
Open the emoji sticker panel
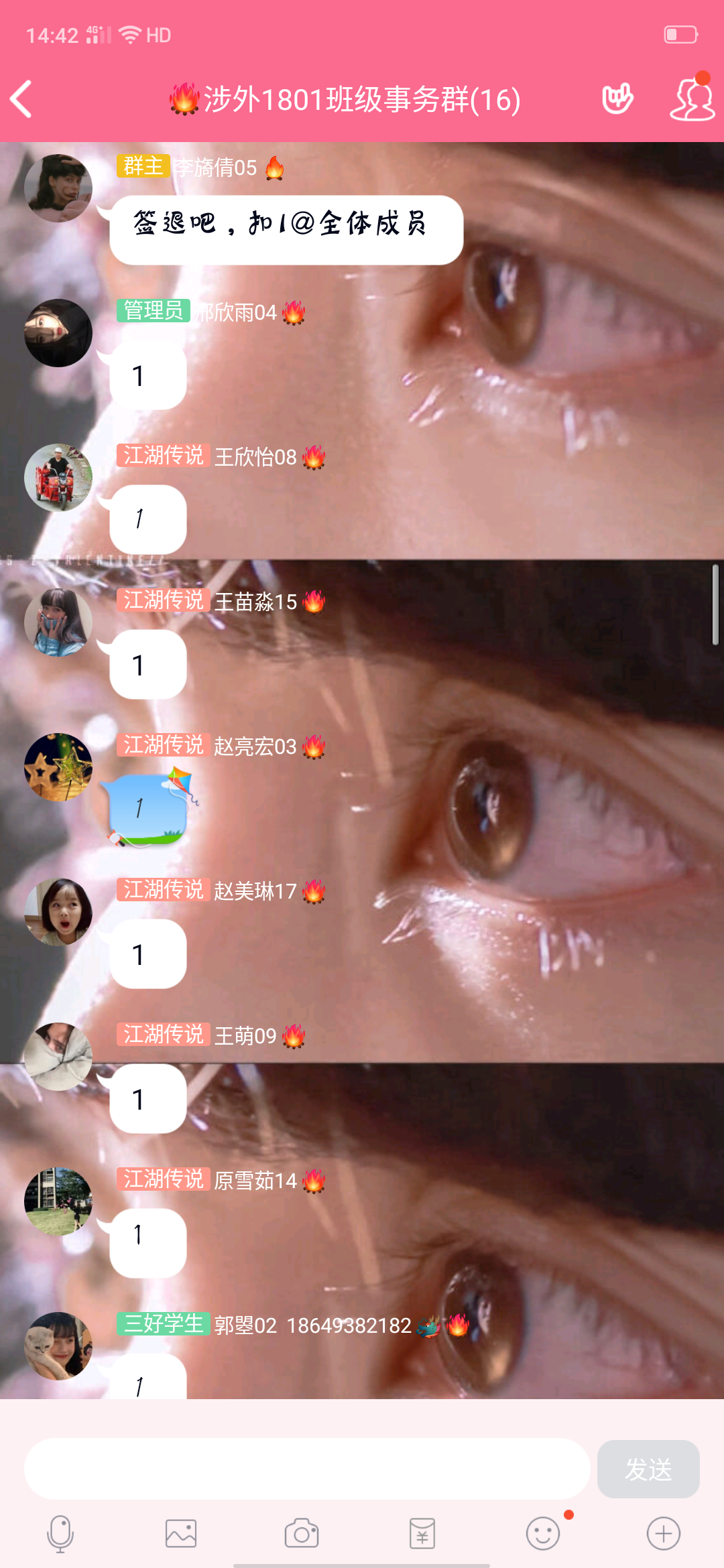[x=543, y=1533]
